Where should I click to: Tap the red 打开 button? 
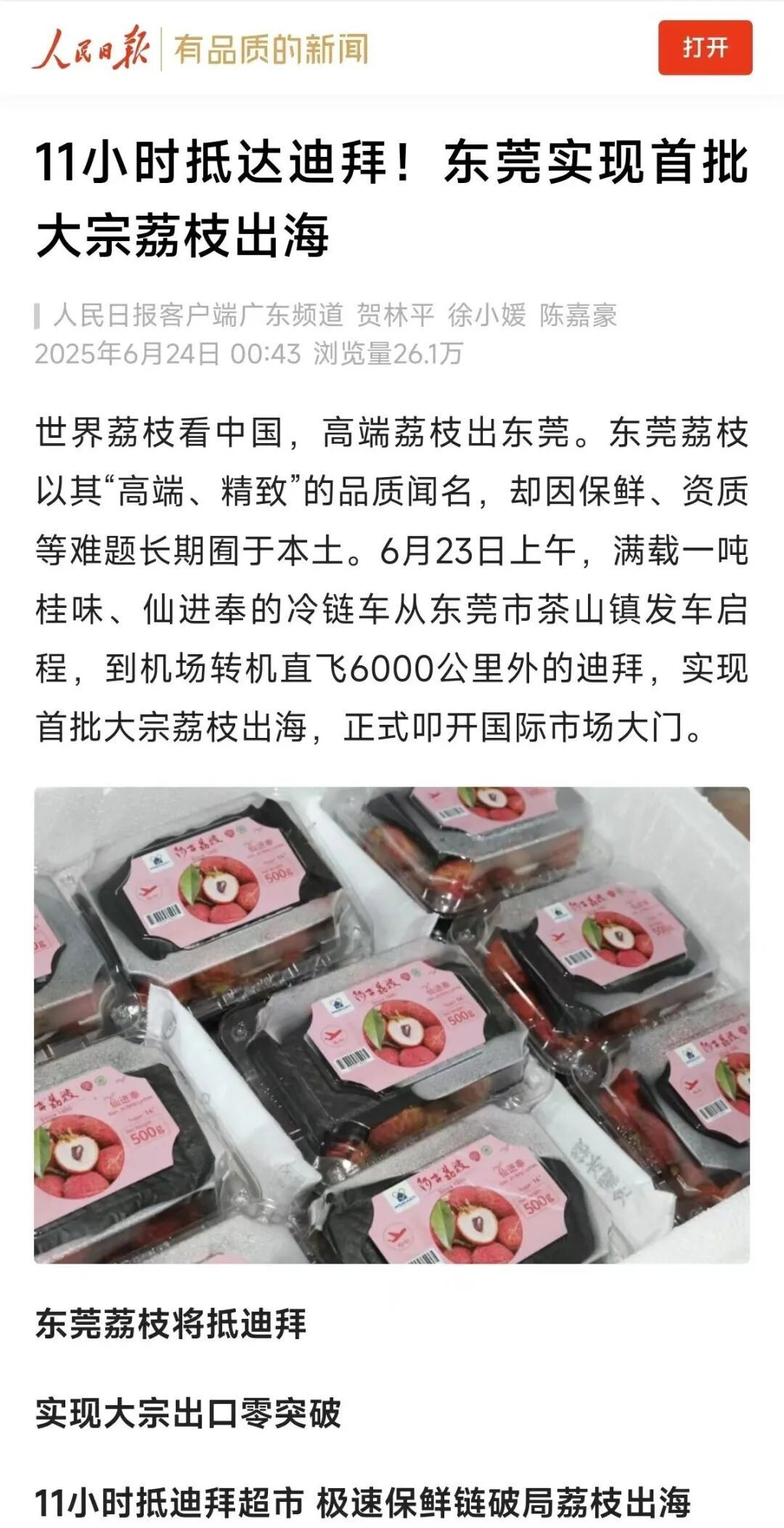click(x=704, y=48)
